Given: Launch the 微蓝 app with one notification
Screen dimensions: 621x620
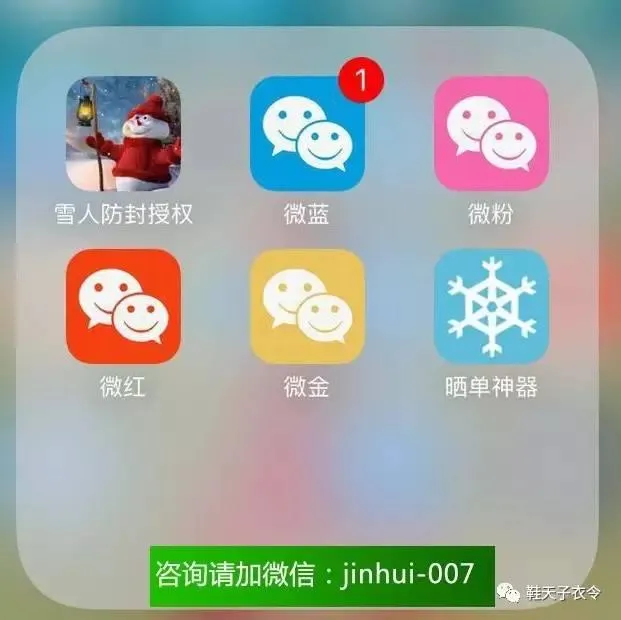Looking at the screenshot, I should (x=307, y=133).
